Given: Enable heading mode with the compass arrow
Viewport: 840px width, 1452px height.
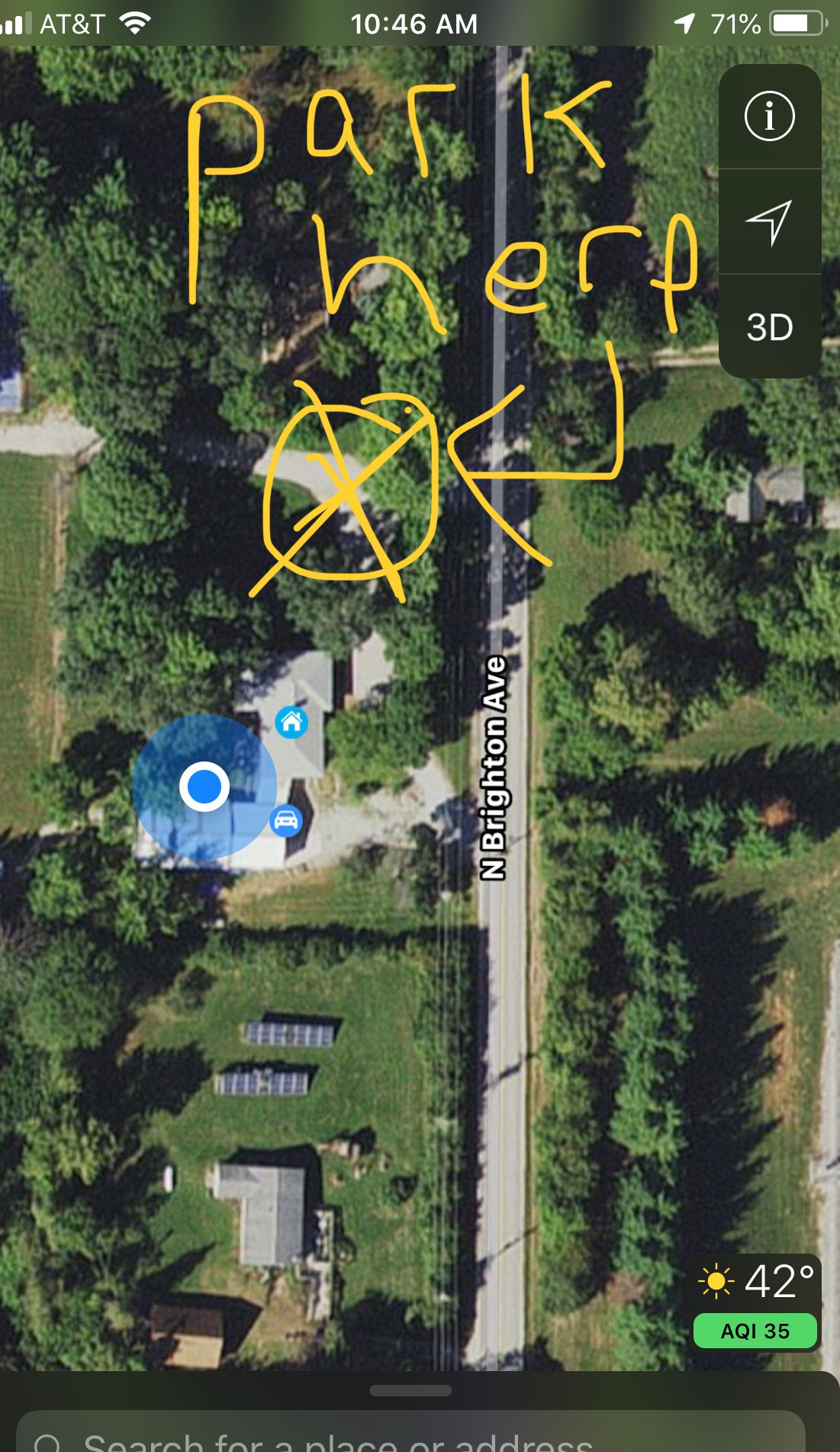Looking at the screenshot, I should pos(771,221).
